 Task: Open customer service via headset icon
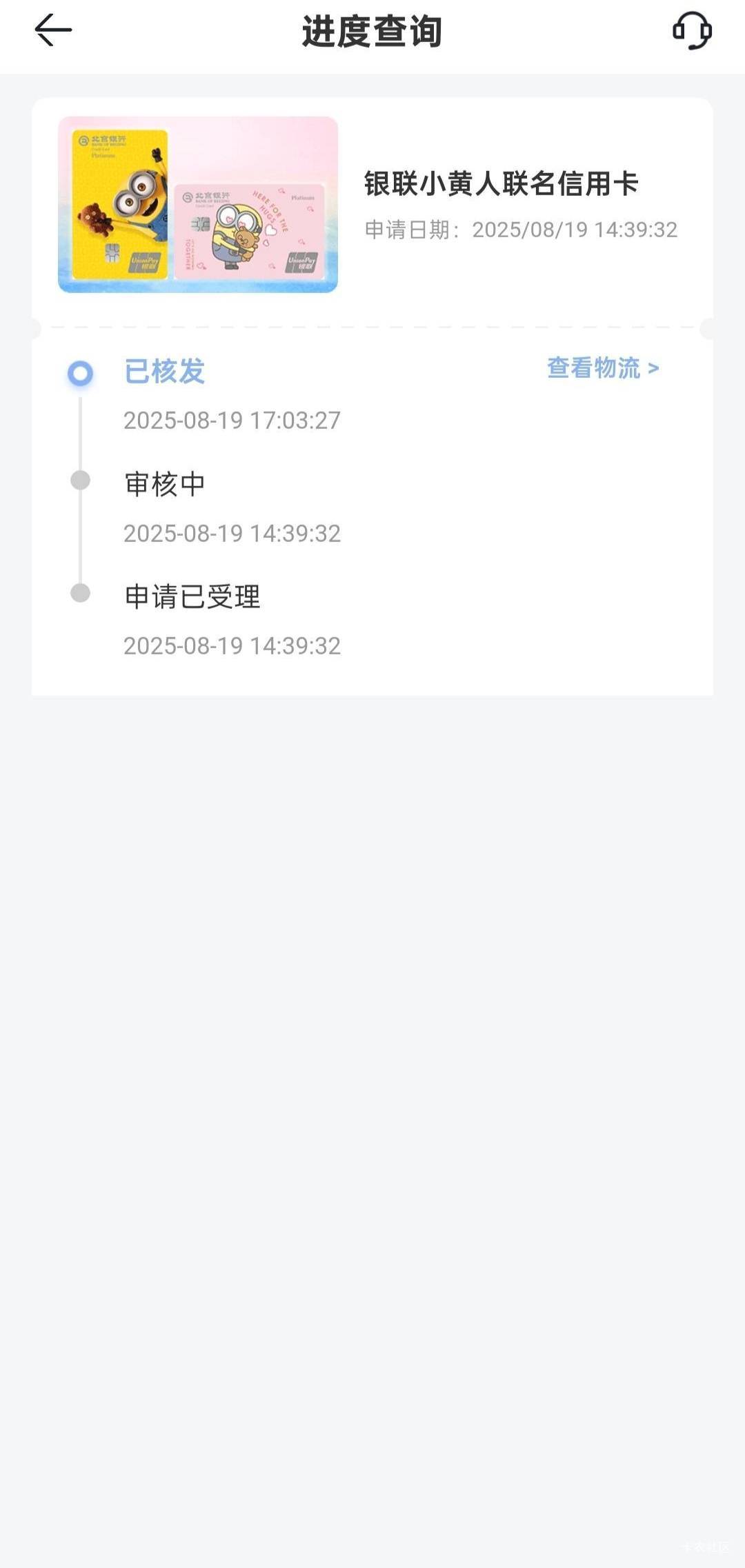point(692,30)
